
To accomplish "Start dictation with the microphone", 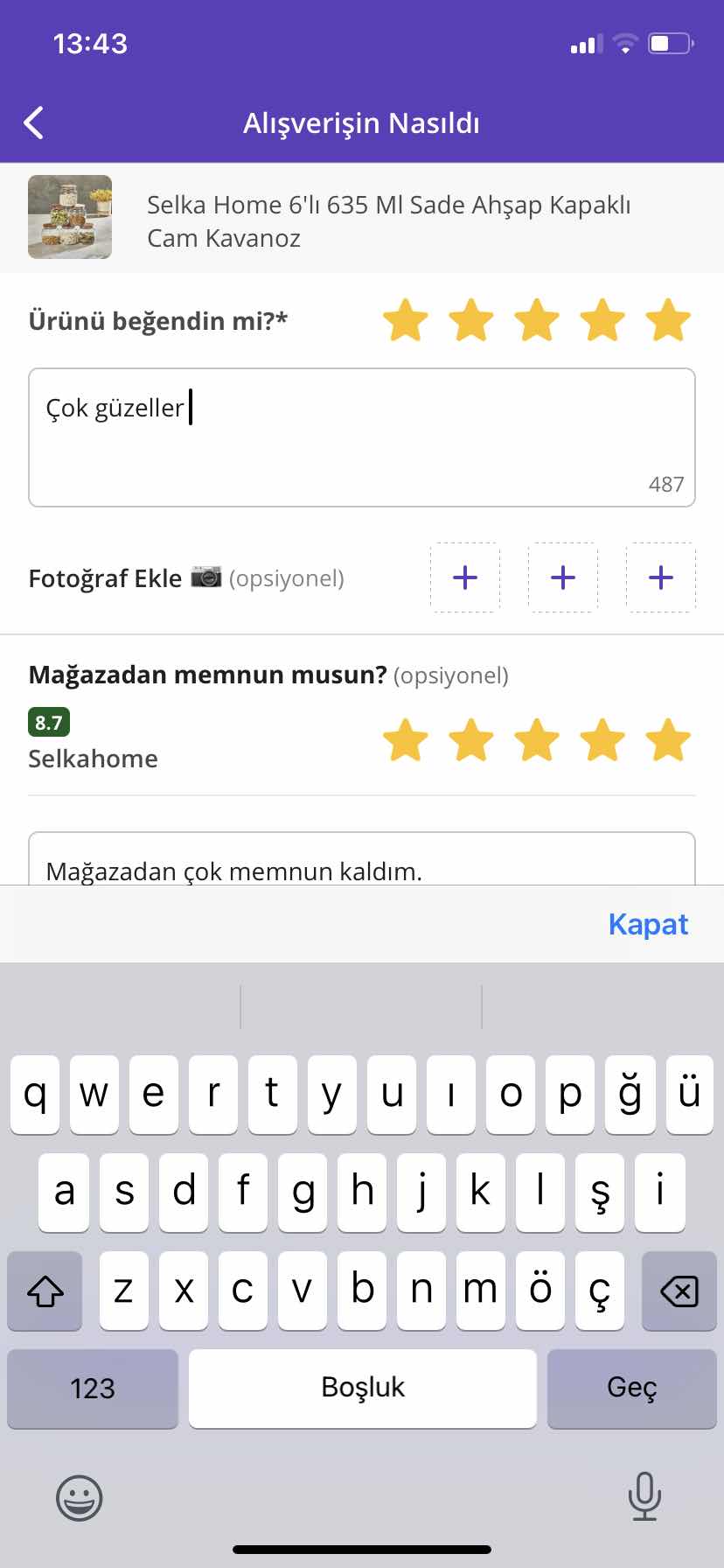I will point(644,1496).
